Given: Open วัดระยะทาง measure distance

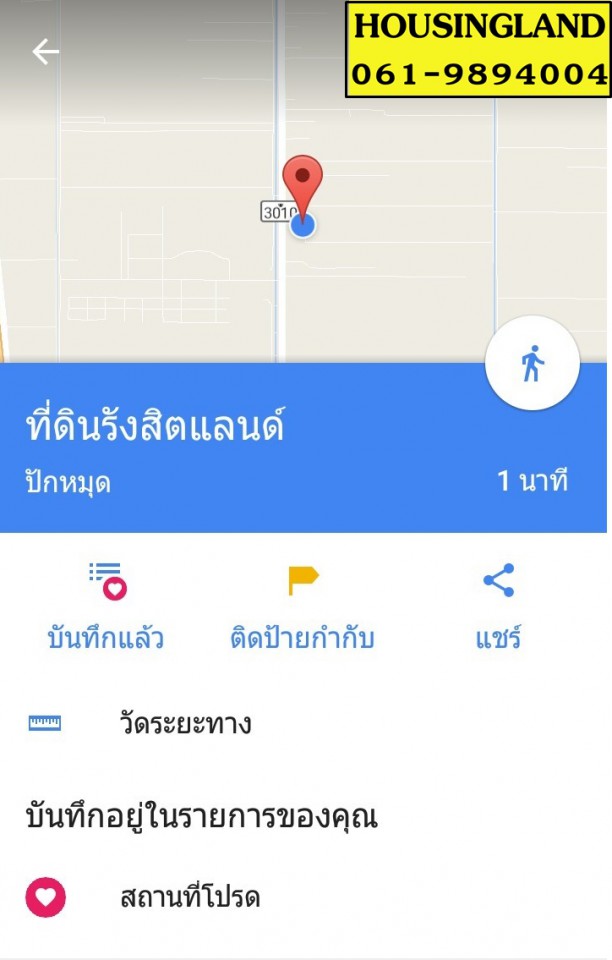Looking at the screenshot, I should tap(185, 724).
